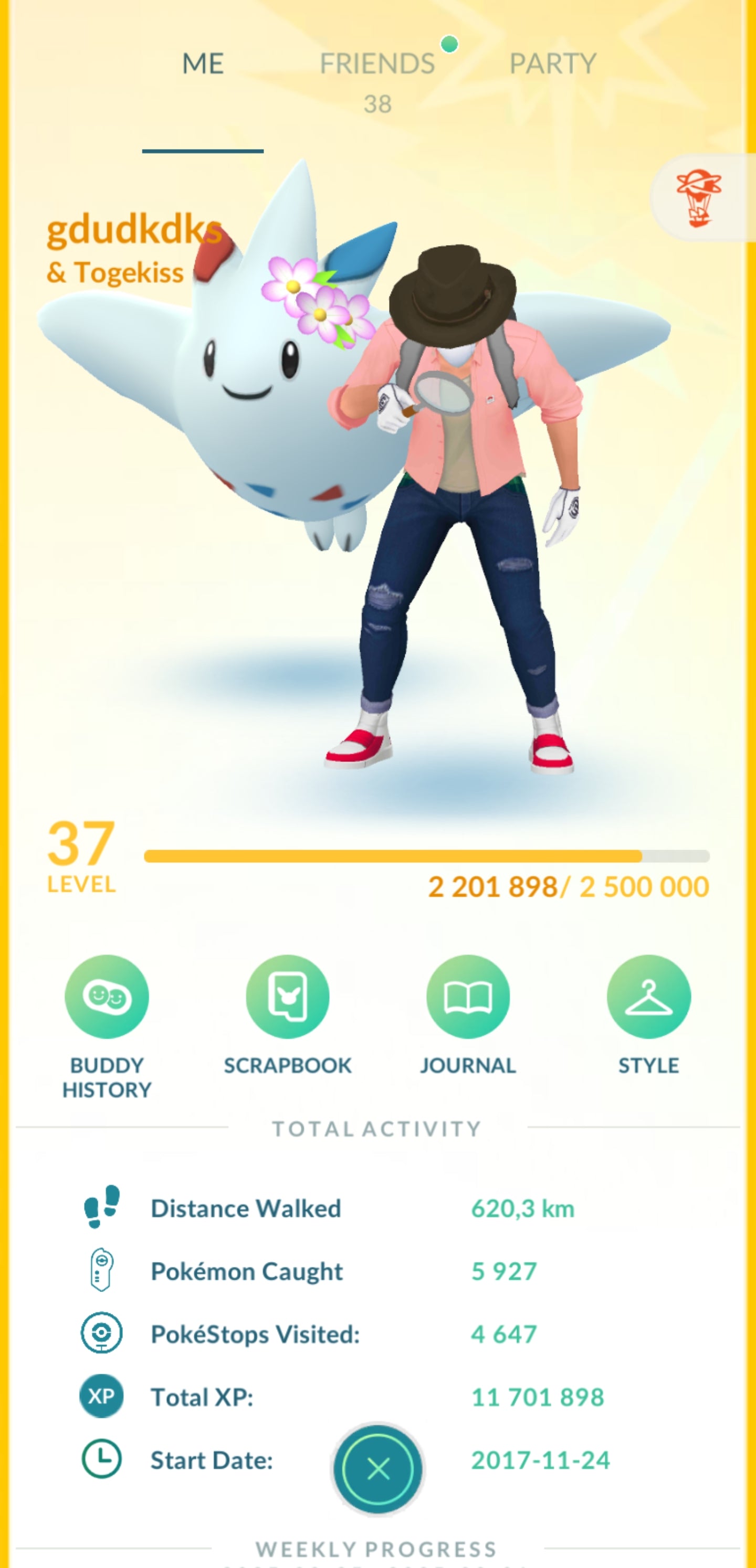Open the Journal
Viewport: 756px width, 1568px height.
coord(468,997)
